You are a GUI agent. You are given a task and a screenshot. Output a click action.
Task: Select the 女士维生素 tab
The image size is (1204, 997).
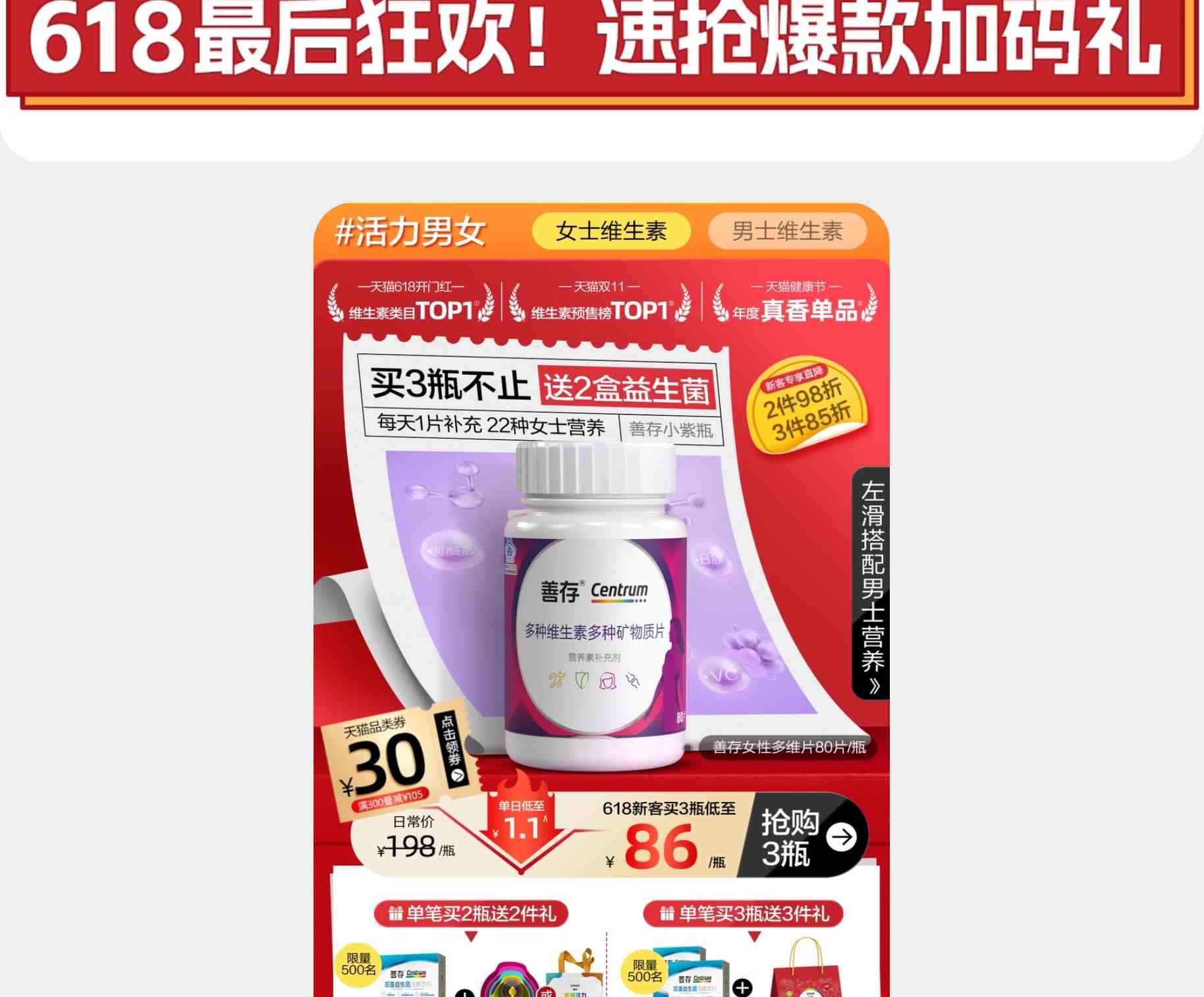tap(611, 231)
